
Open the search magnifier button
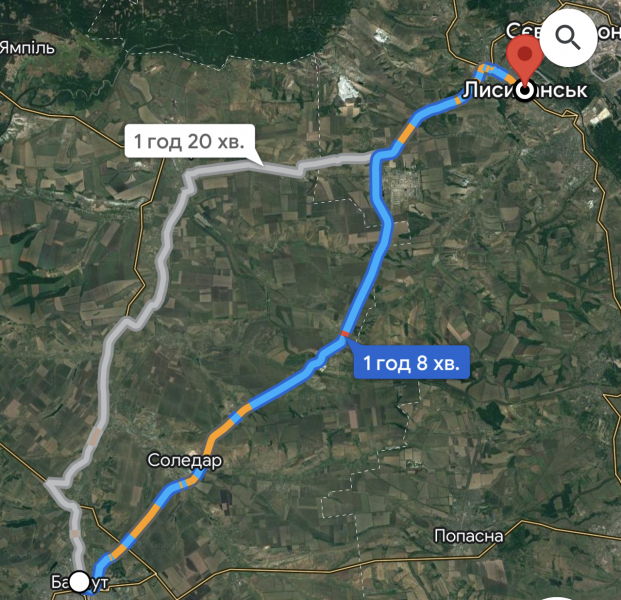click(x=568, y=39)
